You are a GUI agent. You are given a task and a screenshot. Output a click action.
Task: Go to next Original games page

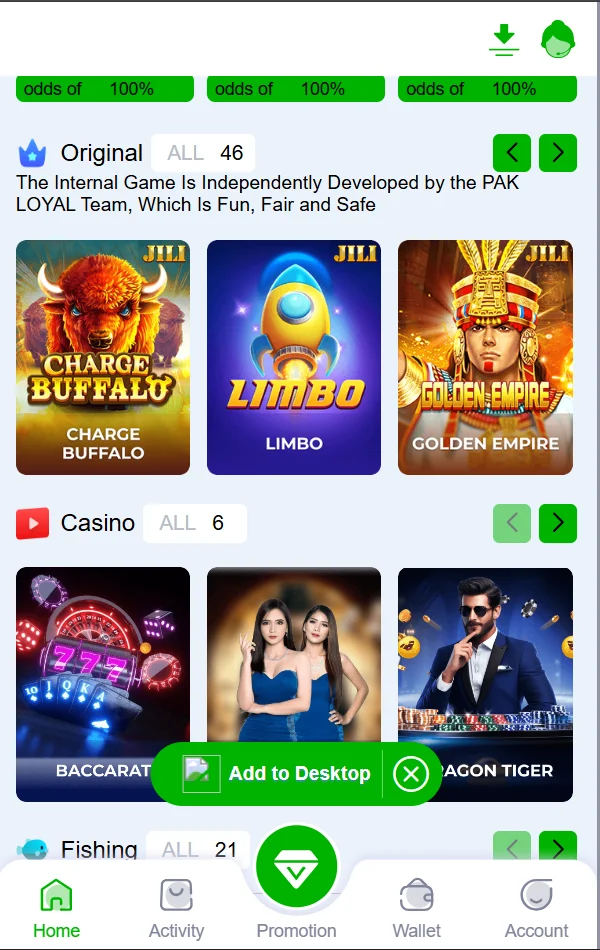click(558, 153)
